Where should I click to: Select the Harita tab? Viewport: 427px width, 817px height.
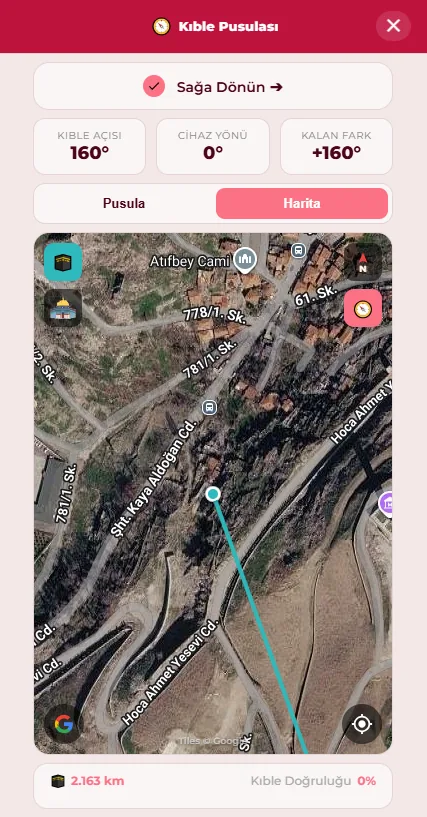[x=302, y=203]
